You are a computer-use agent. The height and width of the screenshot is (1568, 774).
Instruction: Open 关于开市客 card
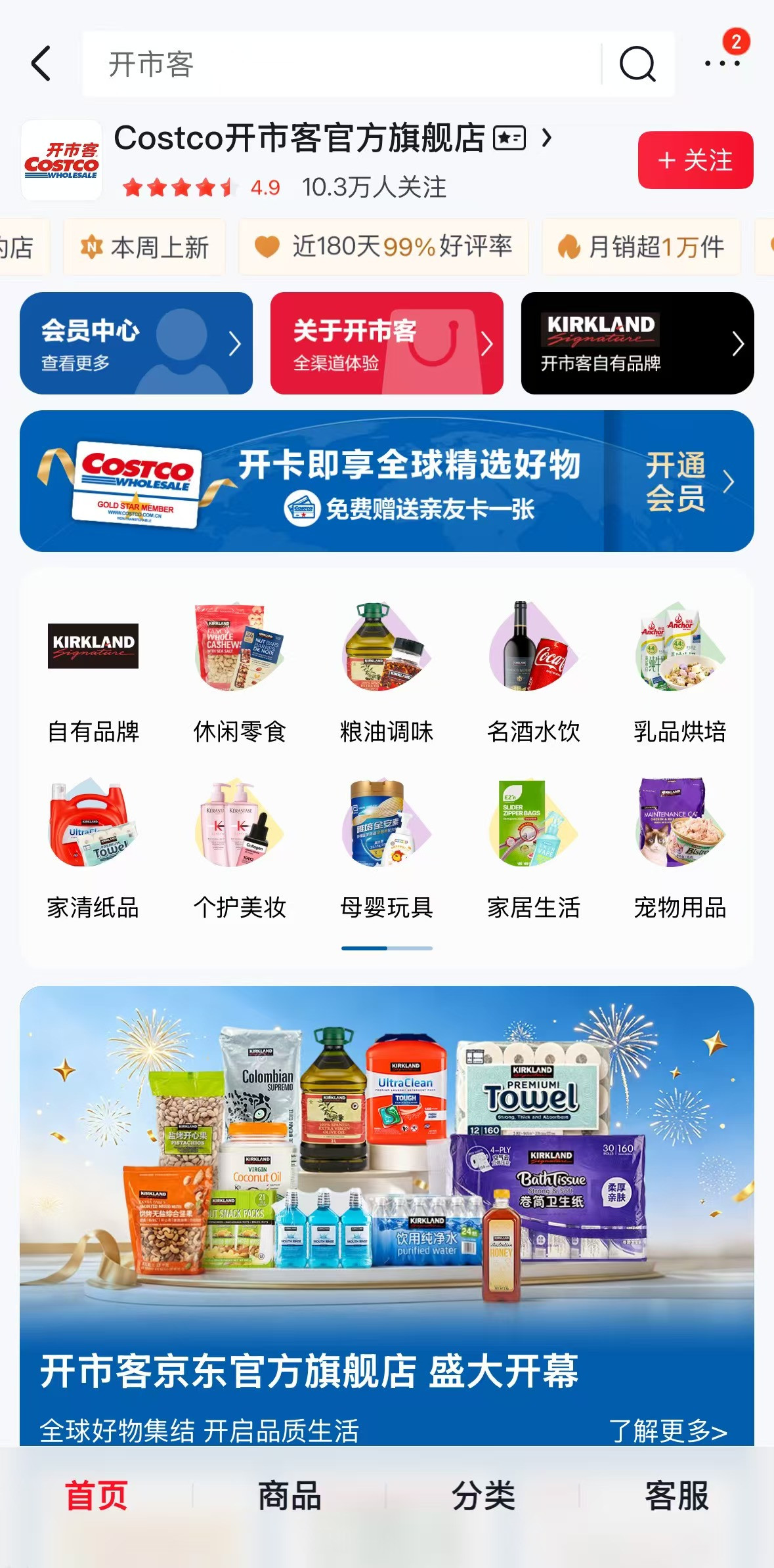pyautogui.click(x=387, y=343)
